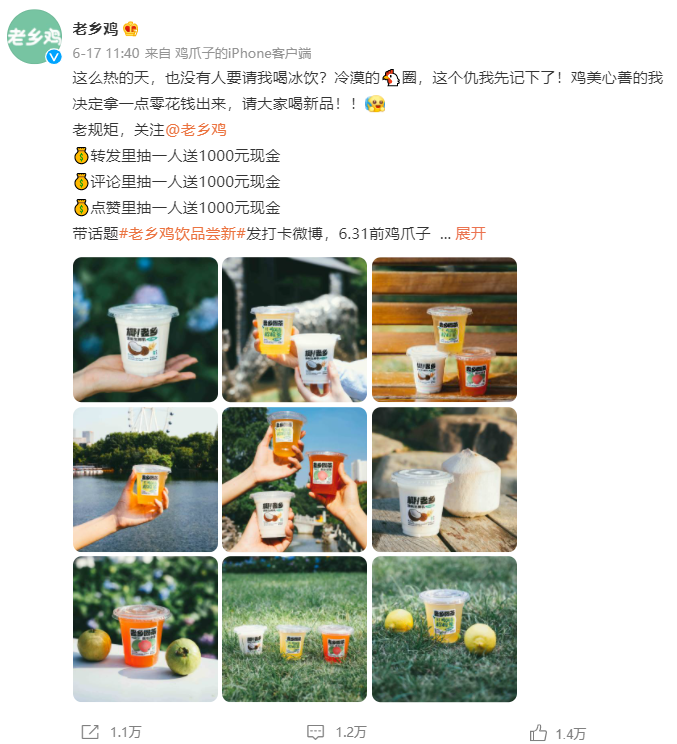
Task: Open photo of two cups by statue
Action: click(x=294, y=329)
